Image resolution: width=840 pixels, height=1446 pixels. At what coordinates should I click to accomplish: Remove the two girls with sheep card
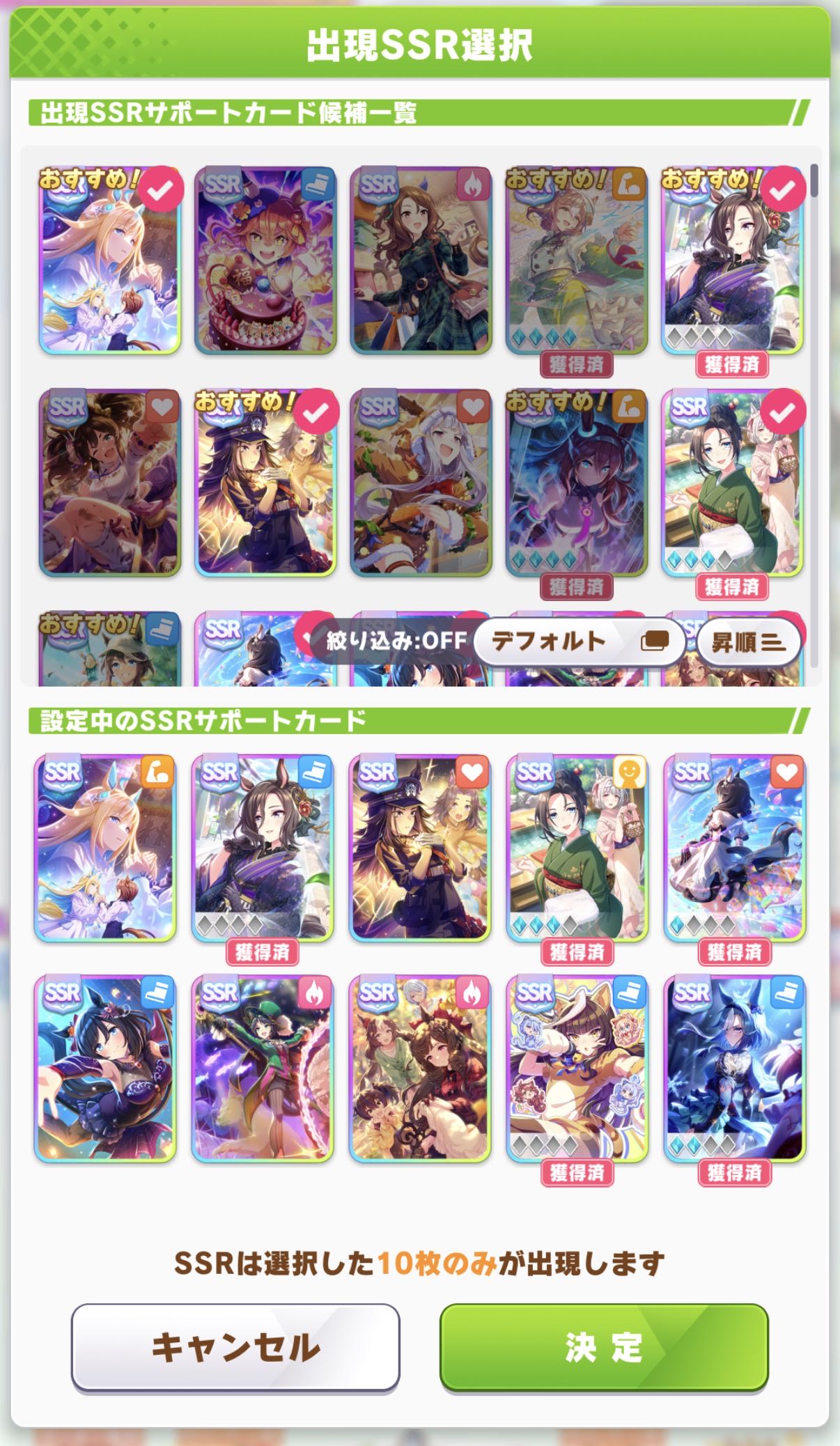(420, 1069)
